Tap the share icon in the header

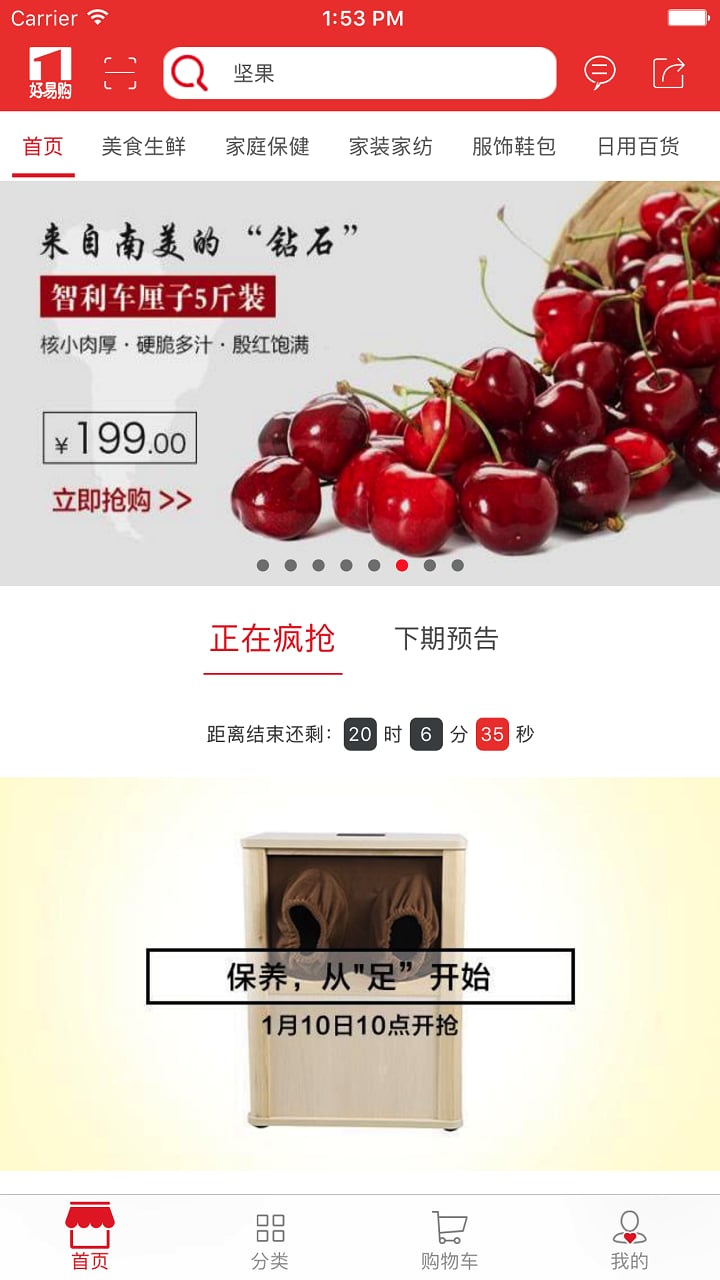[x=668, y=73]
